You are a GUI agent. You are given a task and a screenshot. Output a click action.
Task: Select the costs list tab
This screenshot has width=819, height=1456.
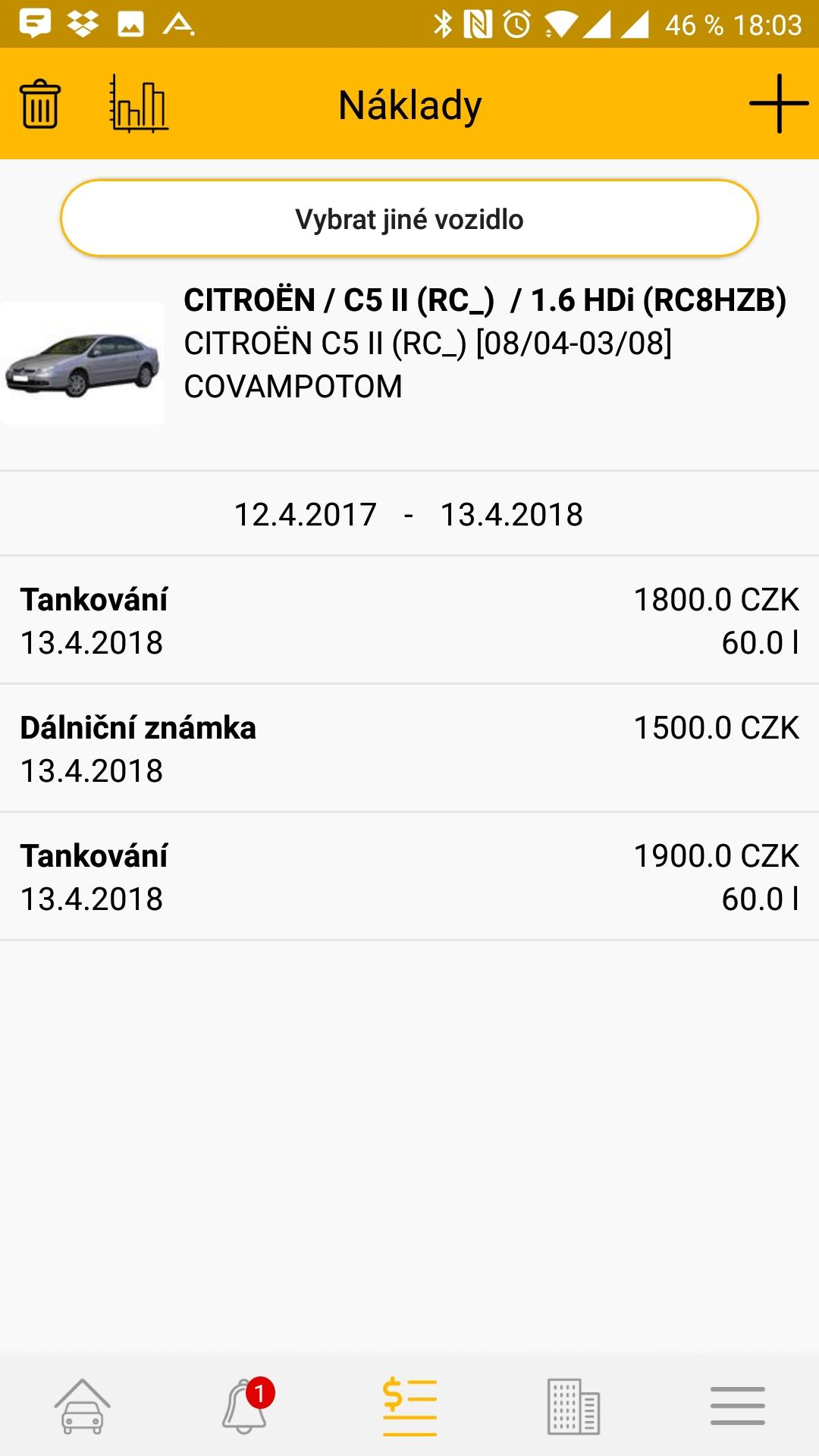point(409,1407)
